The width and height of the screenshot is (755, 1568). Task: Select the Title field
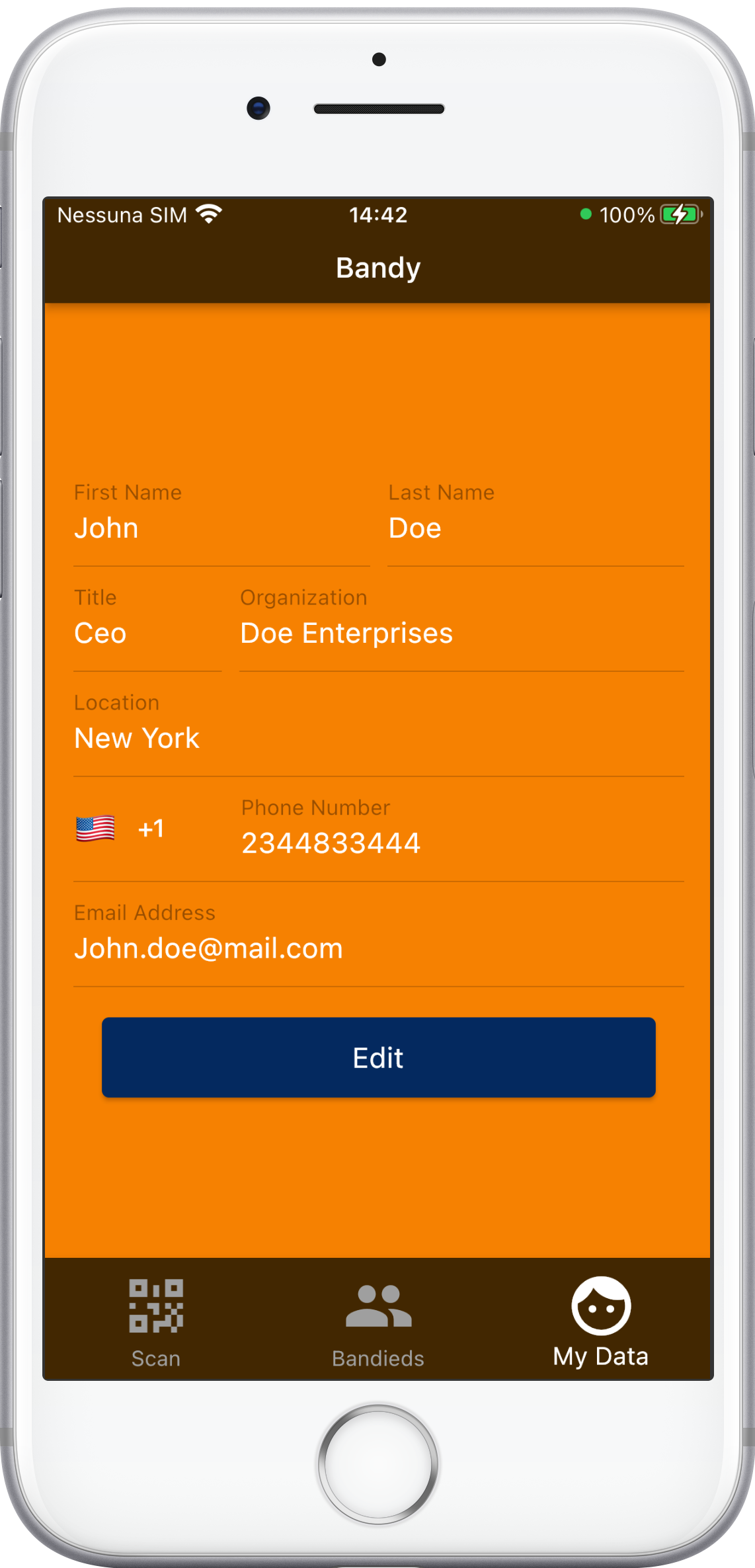(x=147, y=626)
